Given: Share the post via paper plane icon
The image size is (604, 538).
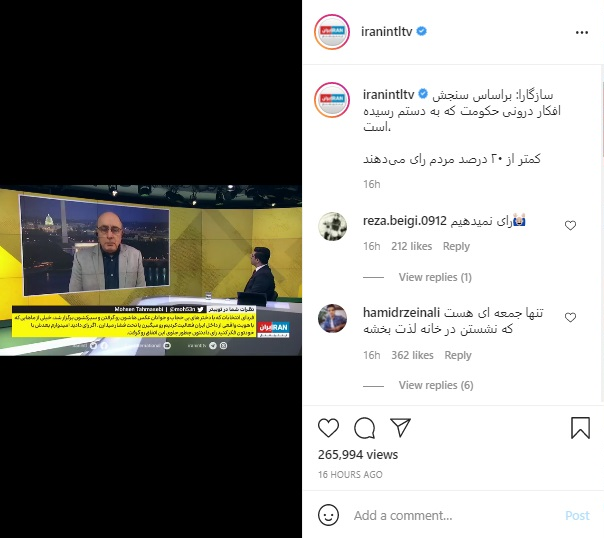Looking at the screenshot, I should 400,428.
